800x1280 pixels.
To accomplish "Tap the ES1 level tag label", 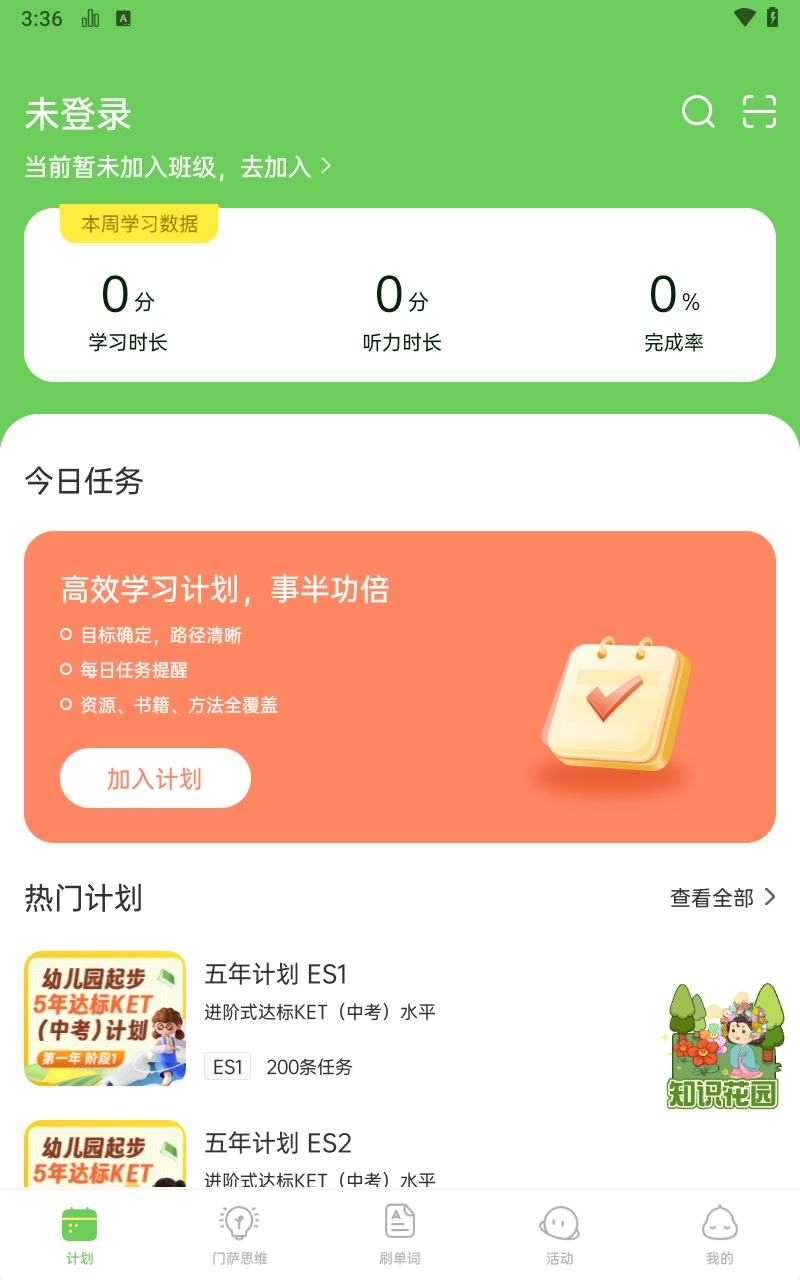I will click(227, 1067).
